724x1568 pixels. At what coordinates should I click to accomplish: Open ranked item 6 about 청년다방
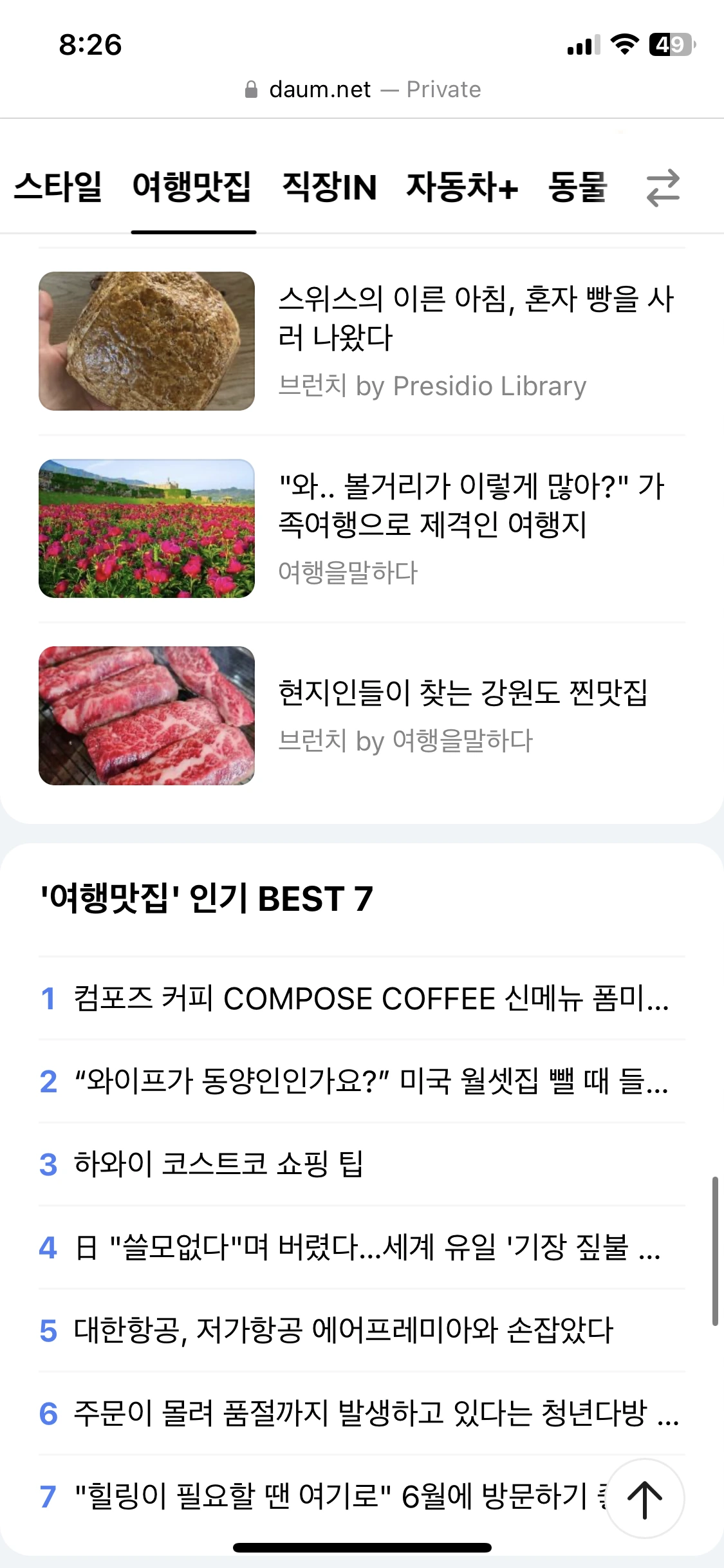[x=362, y=1413]
